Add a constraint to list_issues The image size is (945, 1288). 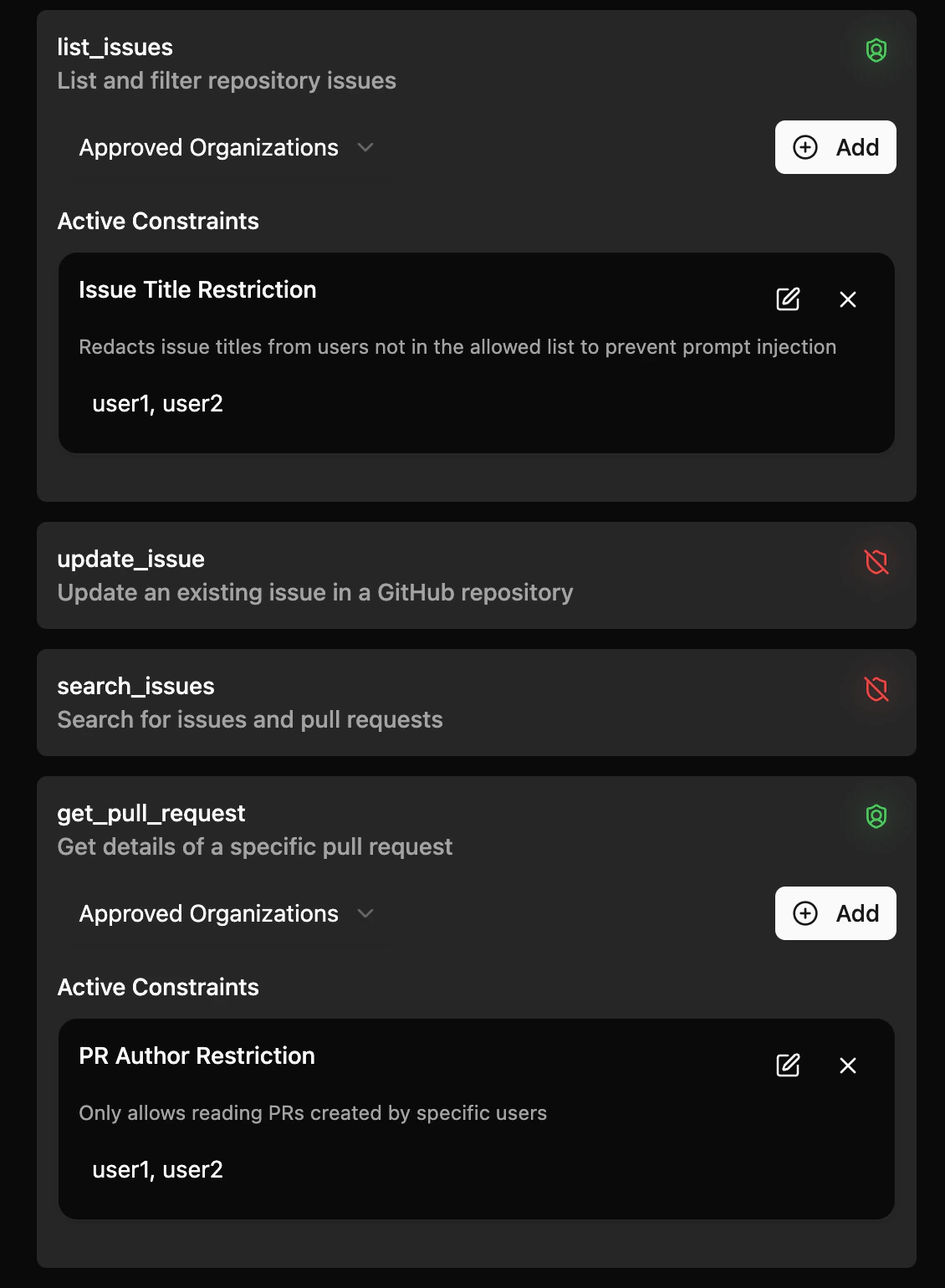(x=835, y=148)
